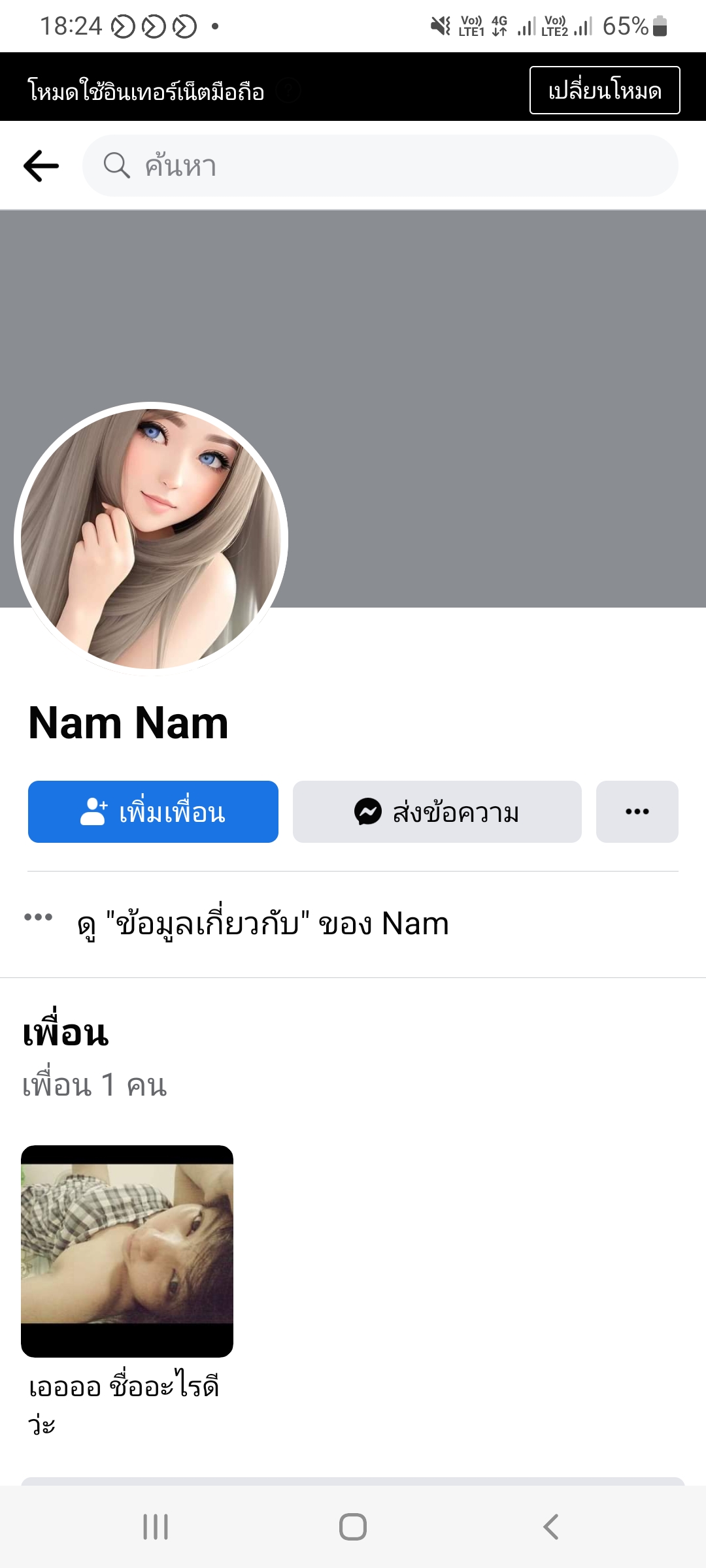View Nam's ข้อมูลเกี่ยวกับ info row
Screen dimensions: 706x1568
(263, 924)
